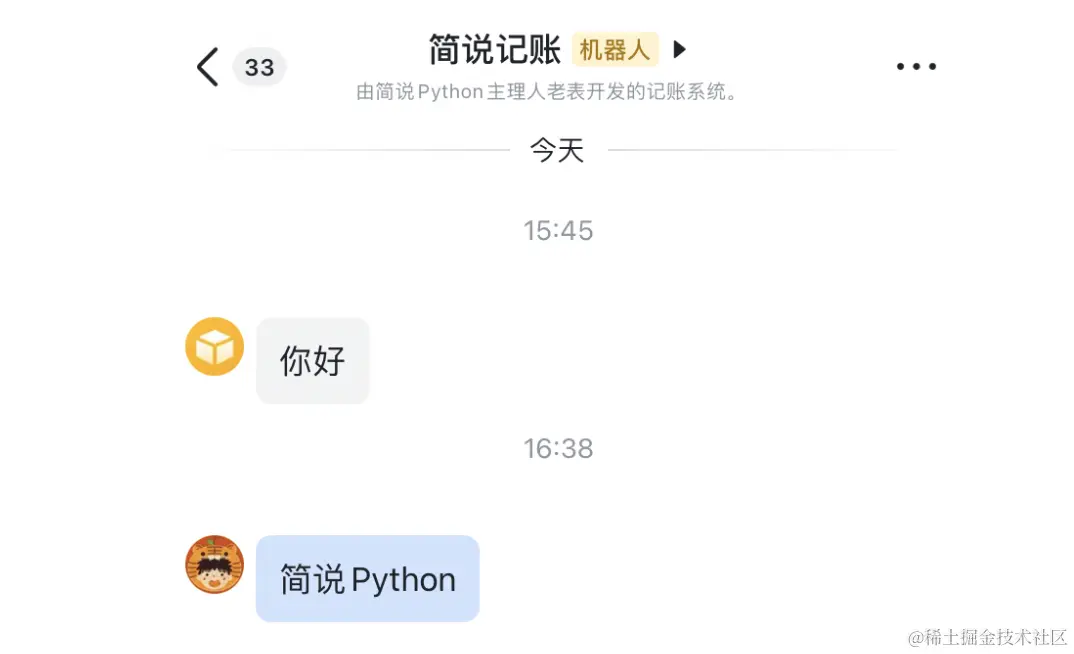Go back to the chat list
The width and height of the screenshot is (1074, 654).
click(x=207, y=67)
